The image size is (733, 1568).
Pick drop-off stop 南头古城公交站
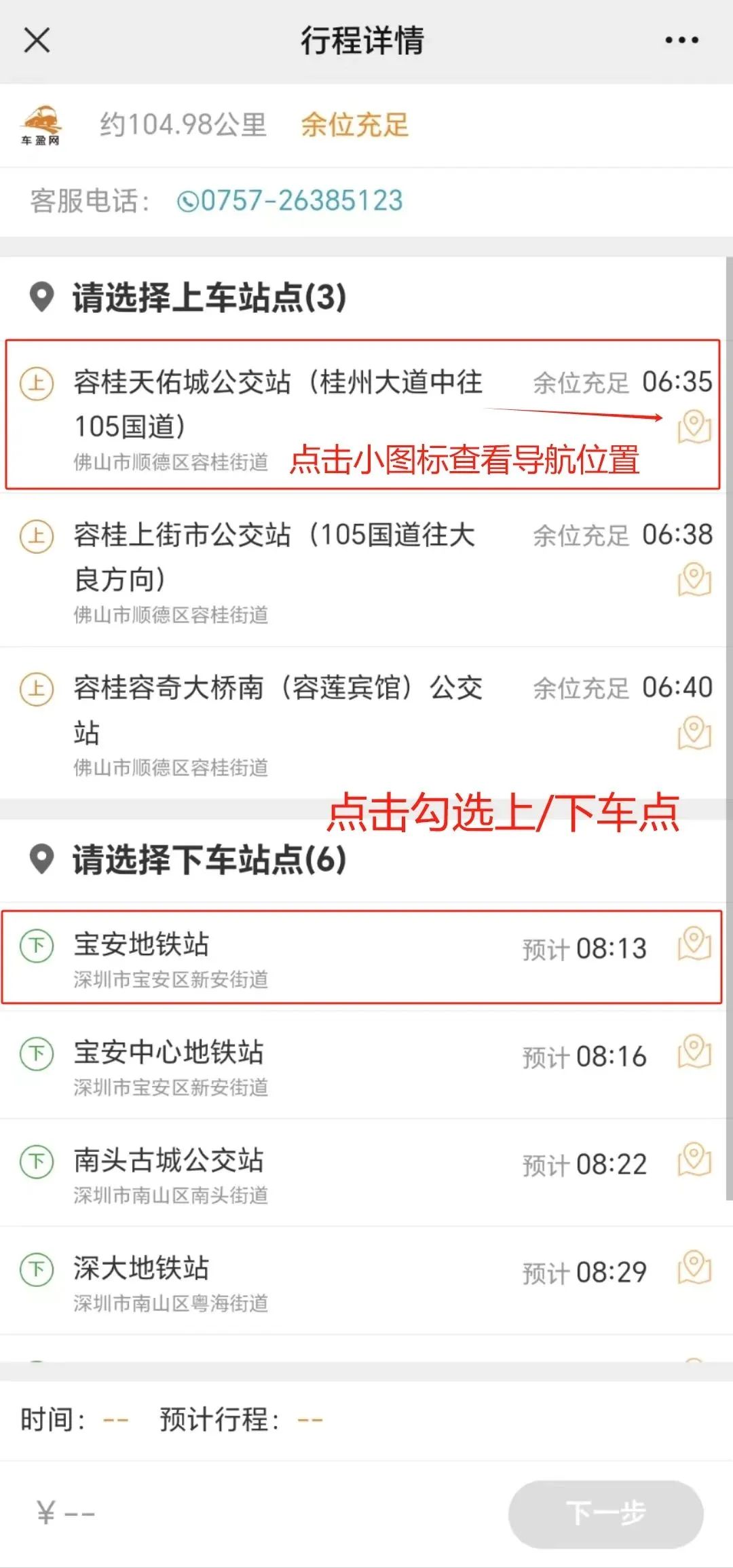362,1173
